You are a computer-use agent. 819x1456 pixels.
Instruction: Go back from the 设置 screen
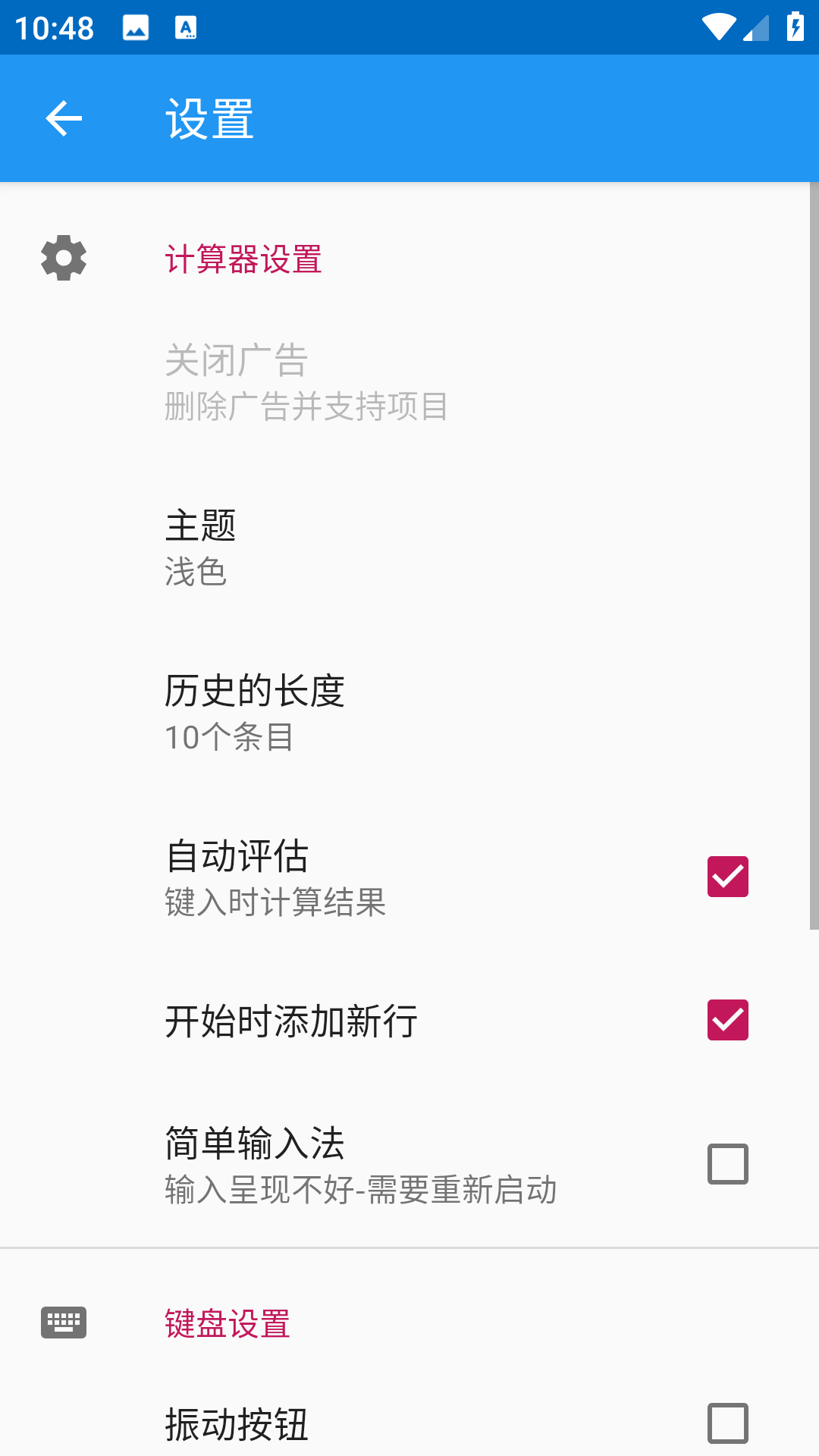coord(64,118)
